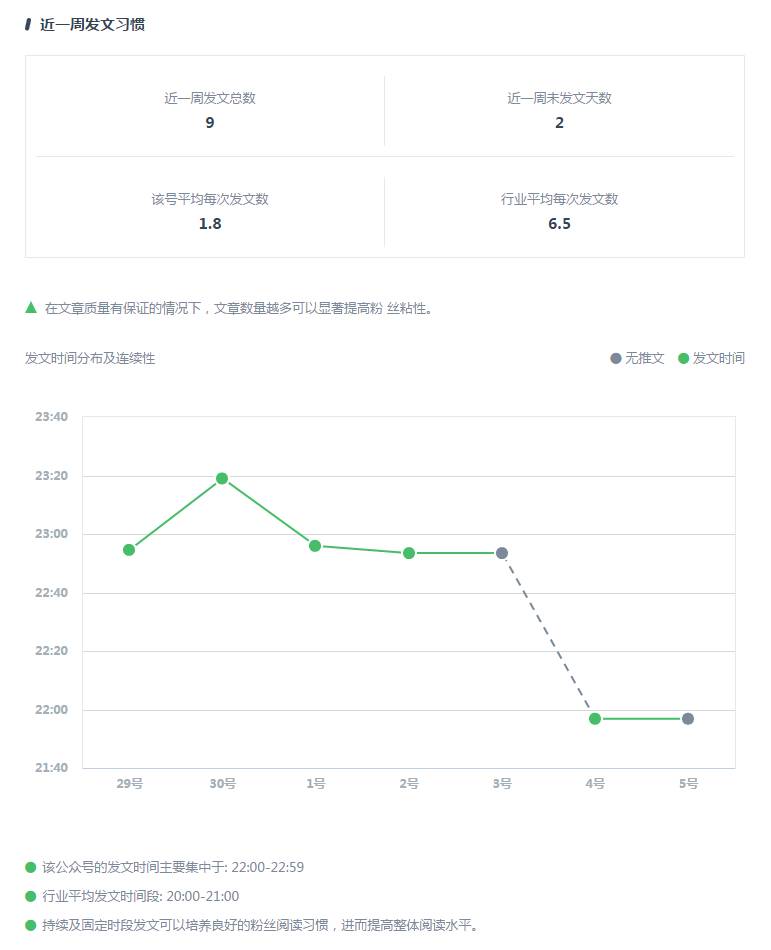Click the gray 无推文 legend dot icon
Viewport: 771px width, 950px height.
point(614,358)
